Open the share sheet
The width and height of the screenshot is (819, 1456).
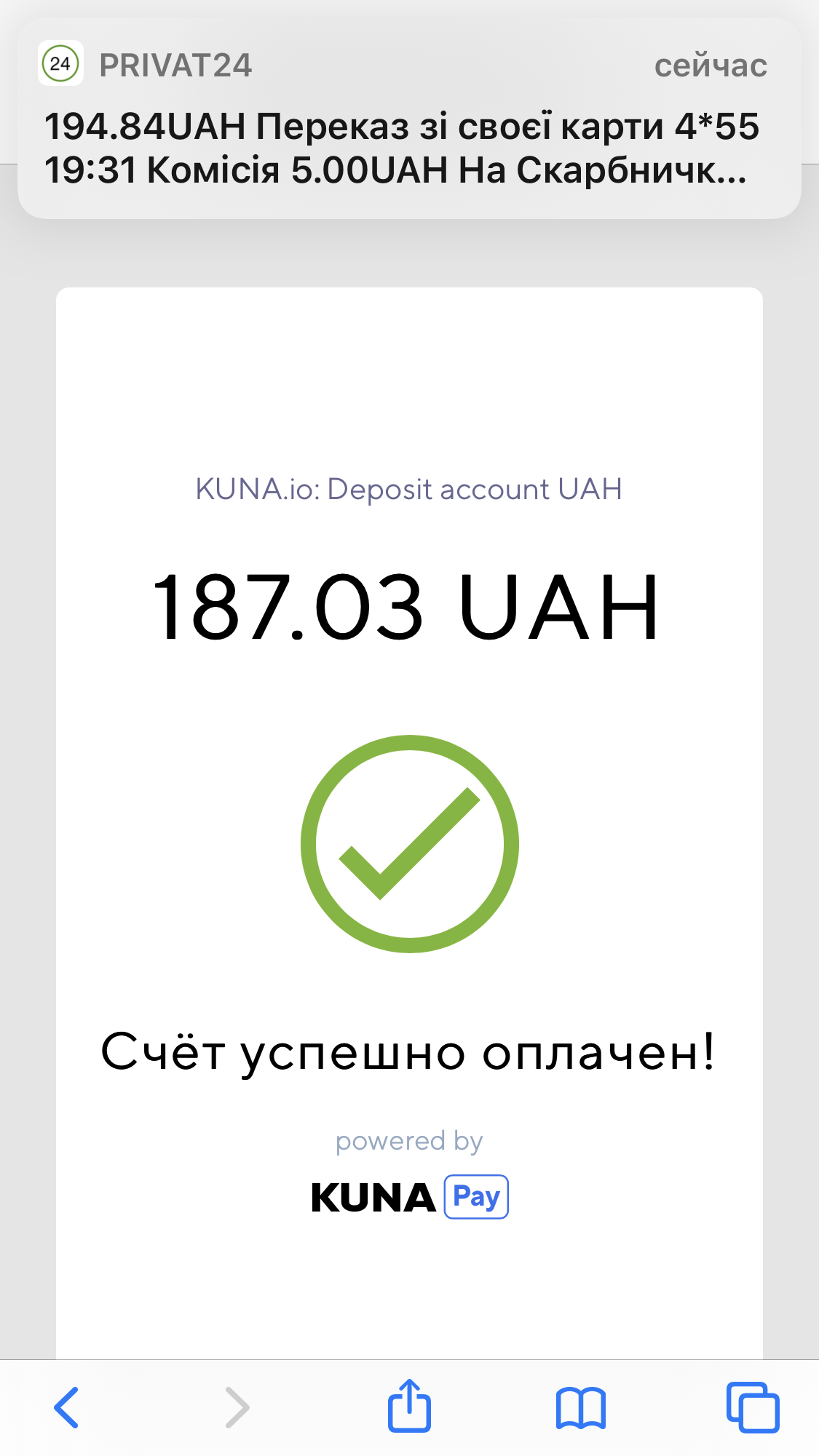pyautogui.click(x=409, y=1406)
